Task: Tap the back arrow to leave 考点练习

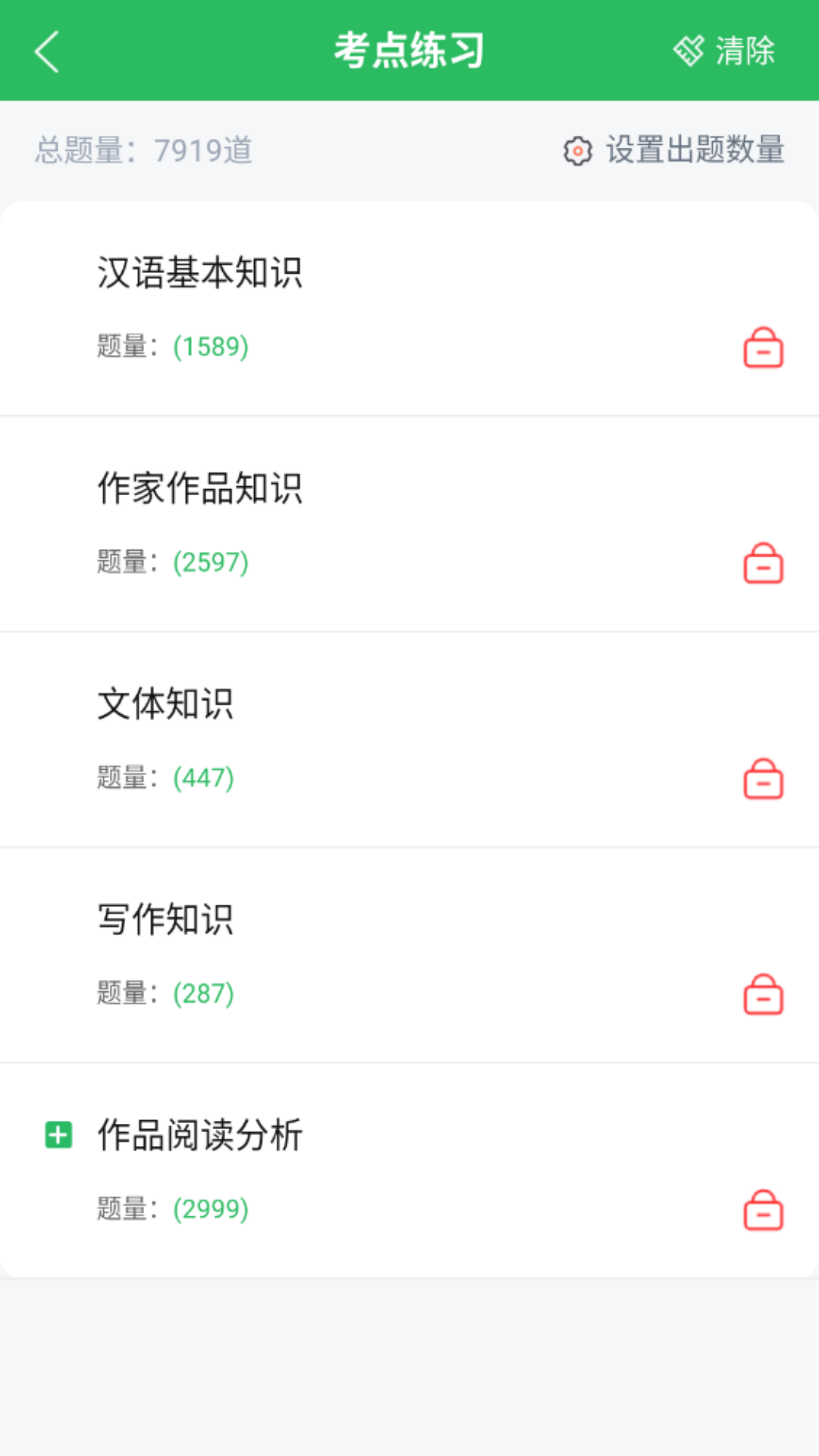Action: click(x=45, y=51)
